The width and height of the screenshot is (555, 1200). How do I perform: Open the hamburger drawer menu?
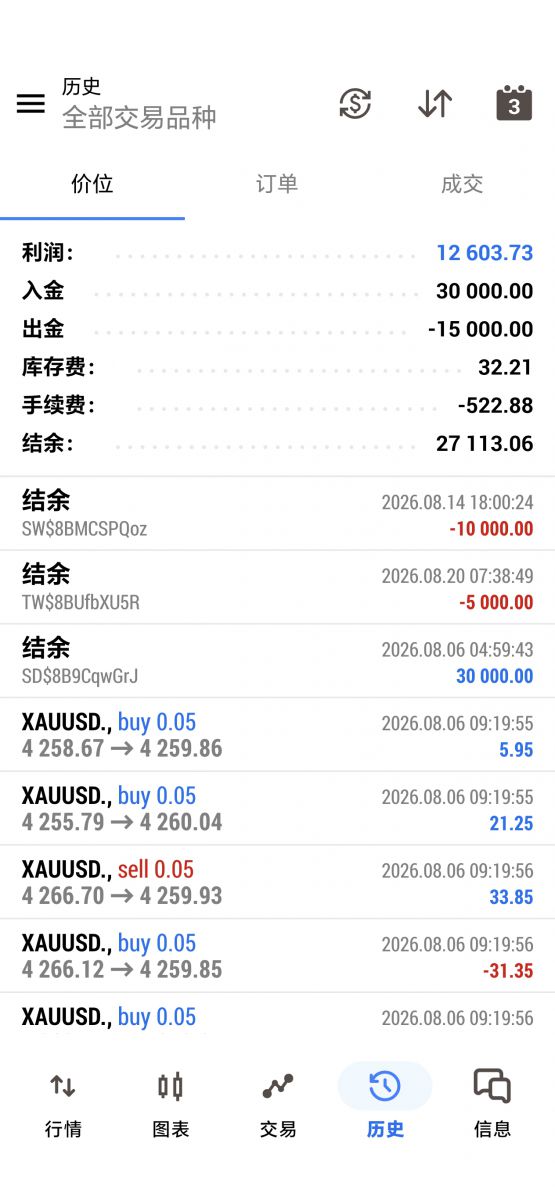31,103
